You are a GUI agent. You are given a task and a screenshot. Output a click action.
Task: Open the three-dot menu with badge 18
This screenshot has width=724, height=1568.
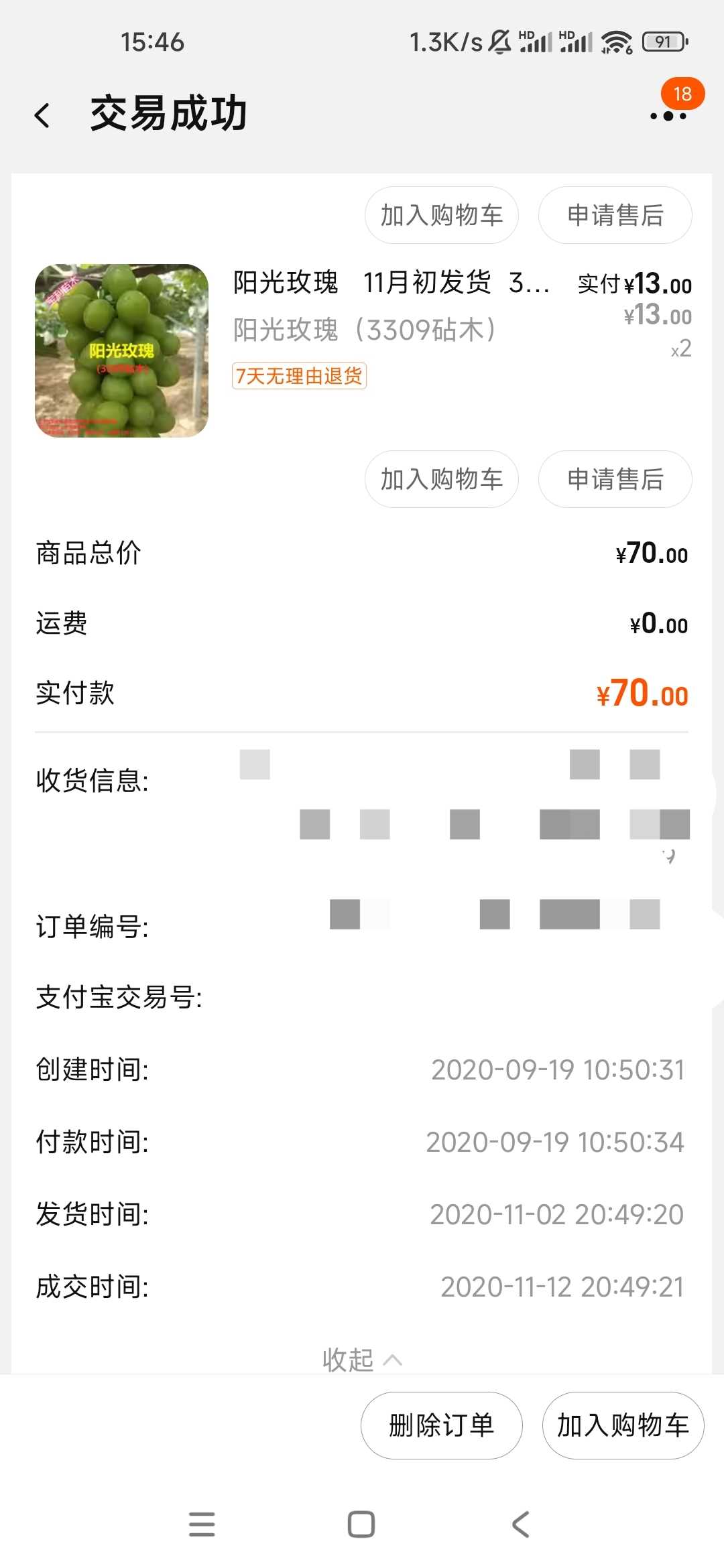(x=669, y=115)
